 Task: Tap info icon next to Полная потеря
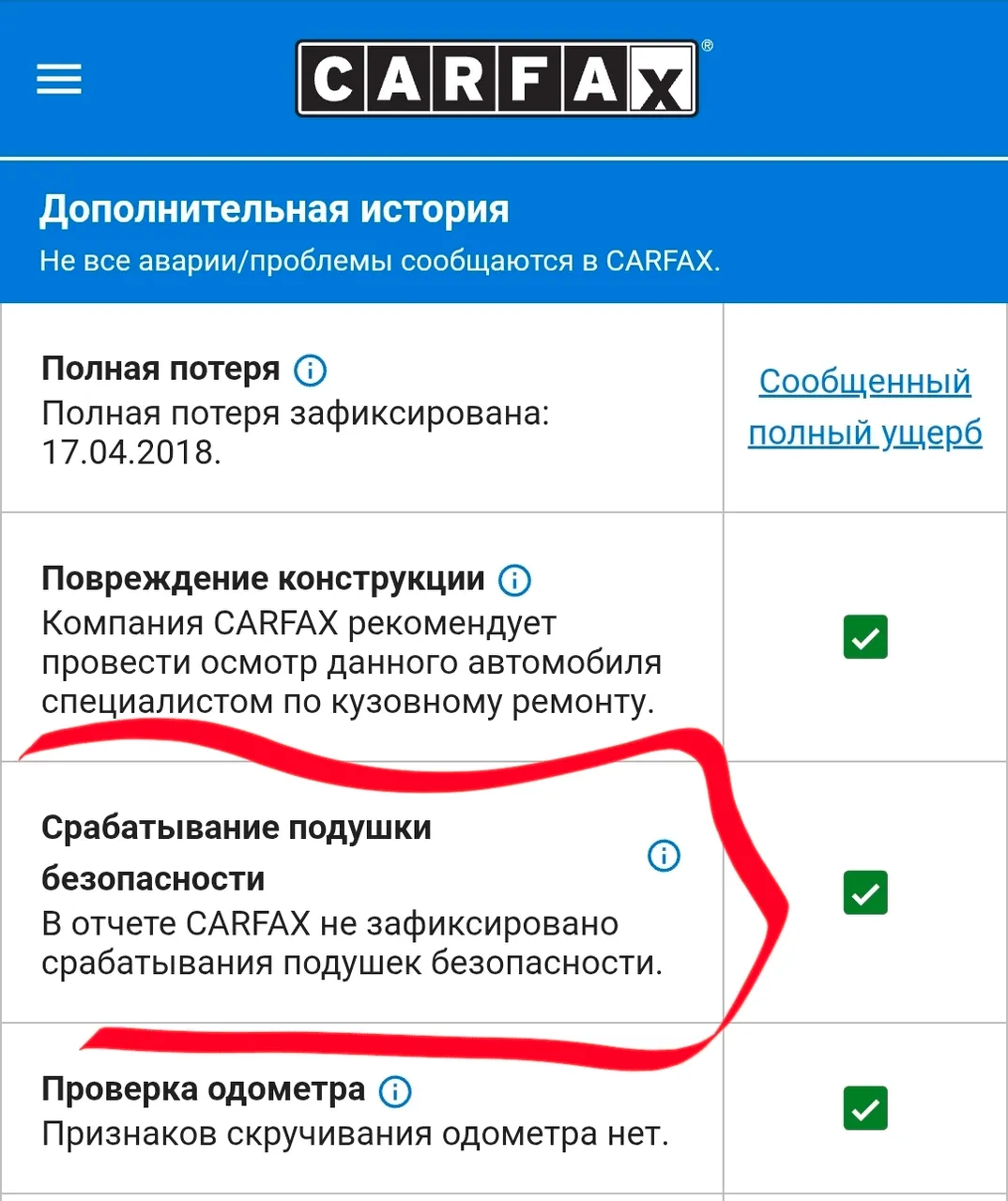(310, 371)
